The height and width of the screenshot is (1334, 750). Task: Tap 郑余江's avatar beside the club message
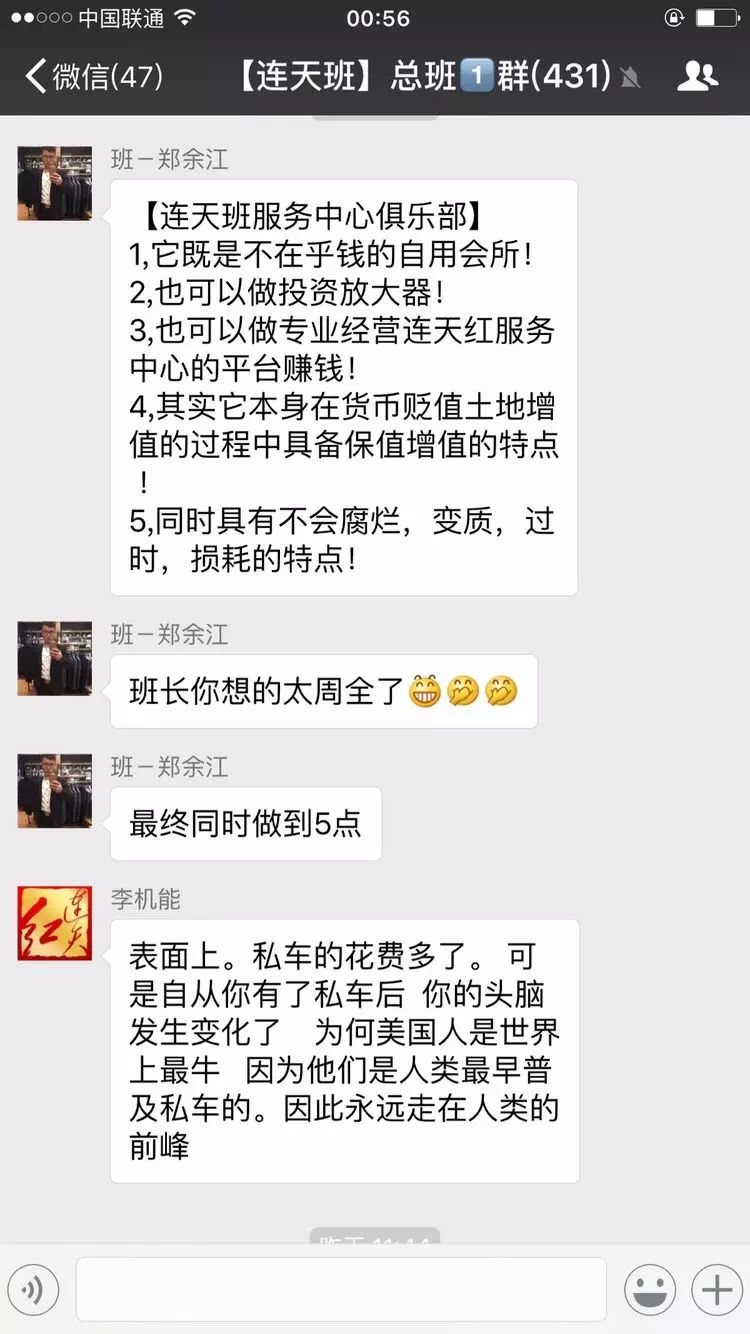click(x=54, y=183)
